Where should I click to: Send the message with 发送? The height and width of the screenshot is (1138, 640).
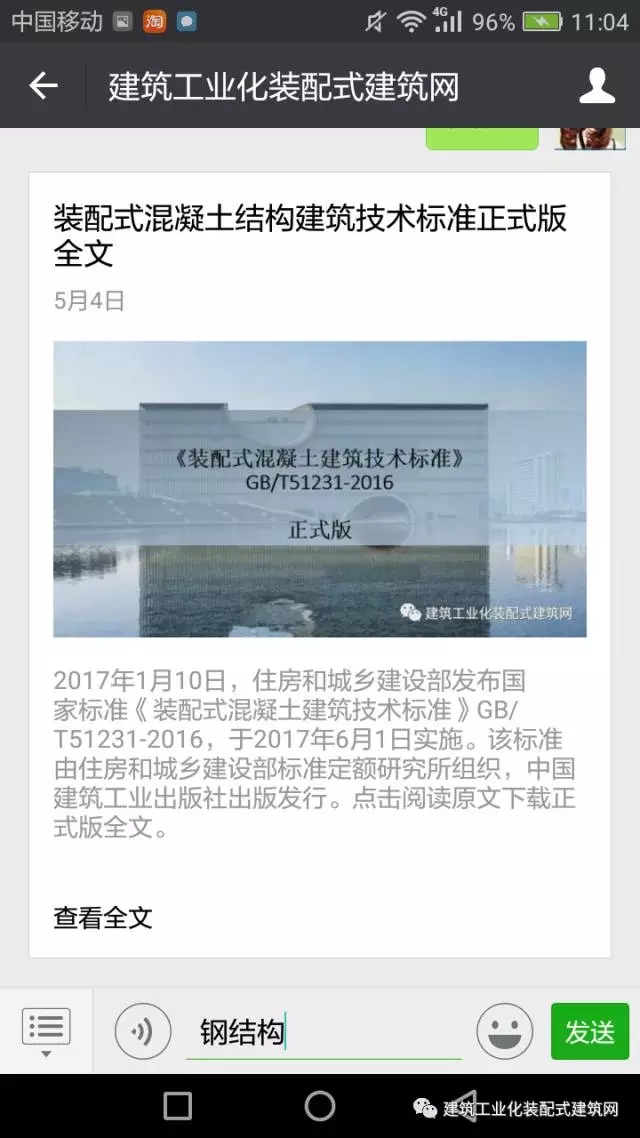point(590,1031)
